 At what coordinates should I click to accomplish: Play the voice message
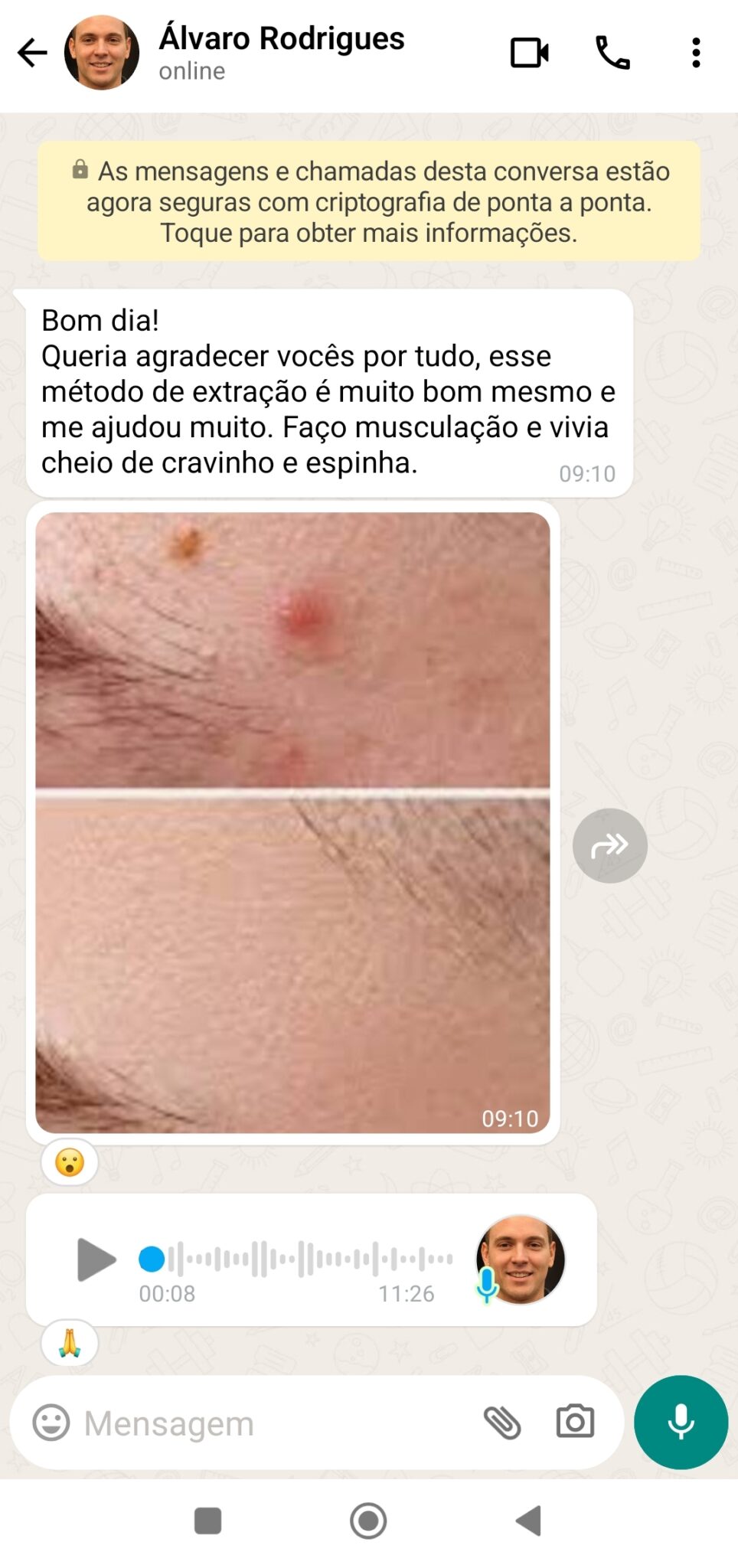click(96, 1259)
